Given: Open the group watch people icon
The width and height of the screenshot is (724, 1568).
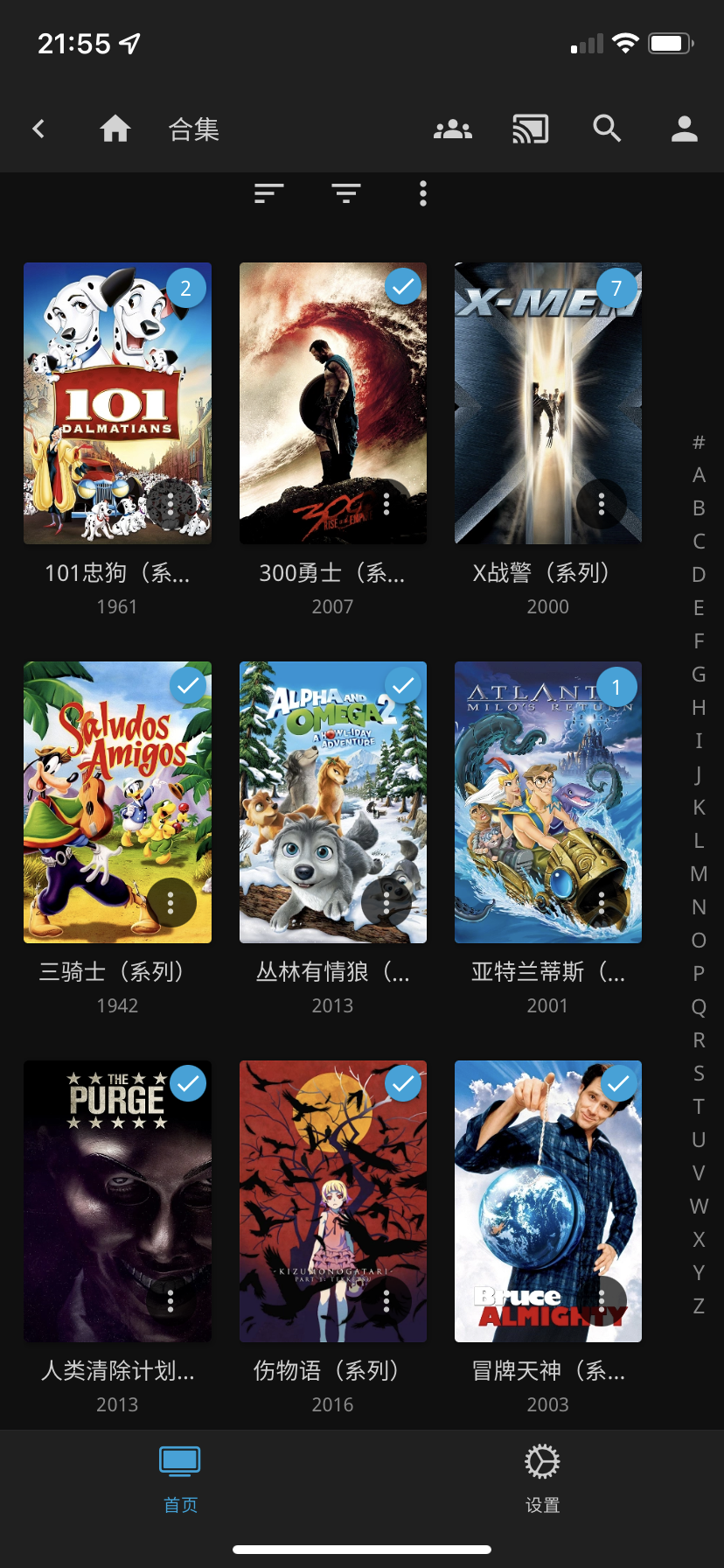Looking at the screenshot, I should (453, 129).
